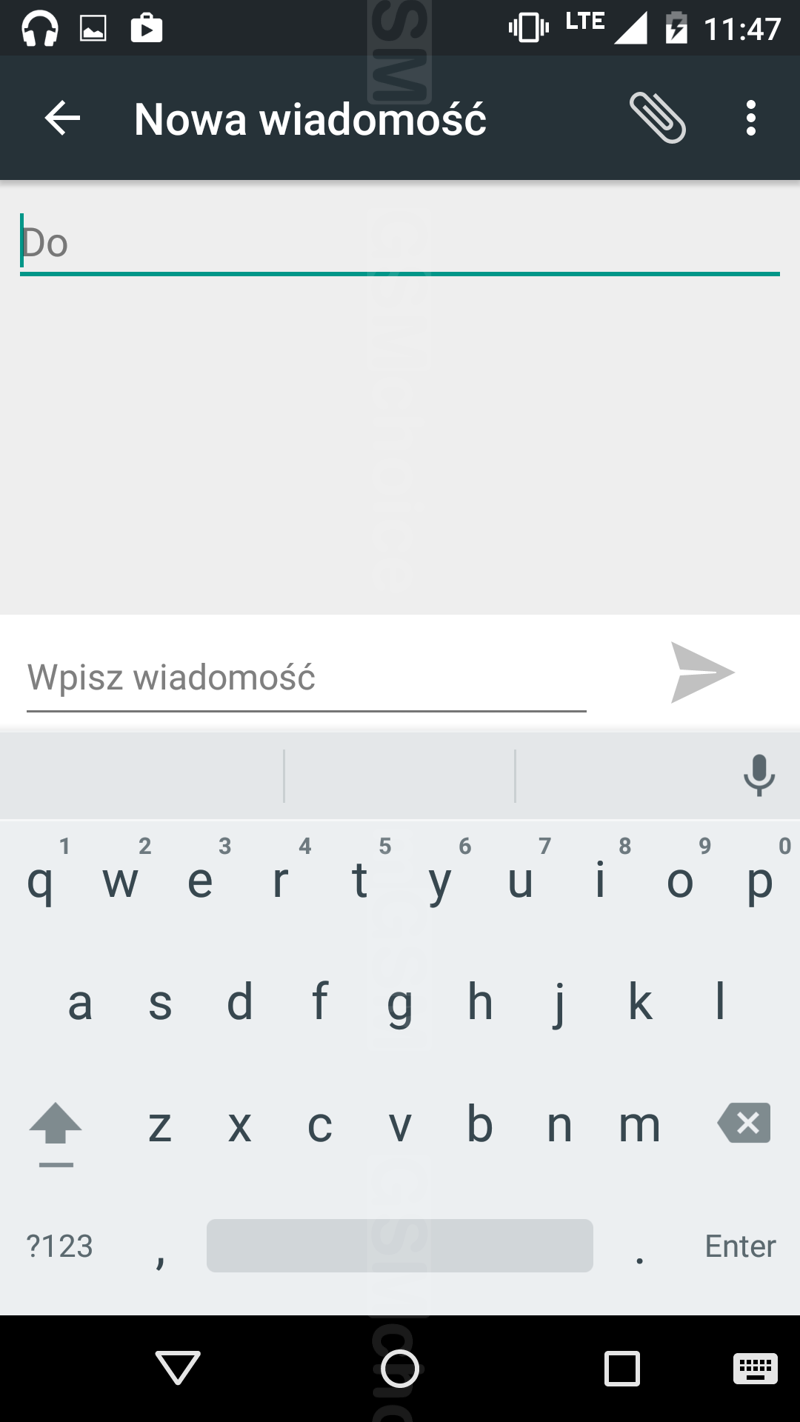The height and width of the screenshot is (1422, 800).
Task: Send the message with the arrow icon
Action: pyautogui.click(x=702, y=673)
